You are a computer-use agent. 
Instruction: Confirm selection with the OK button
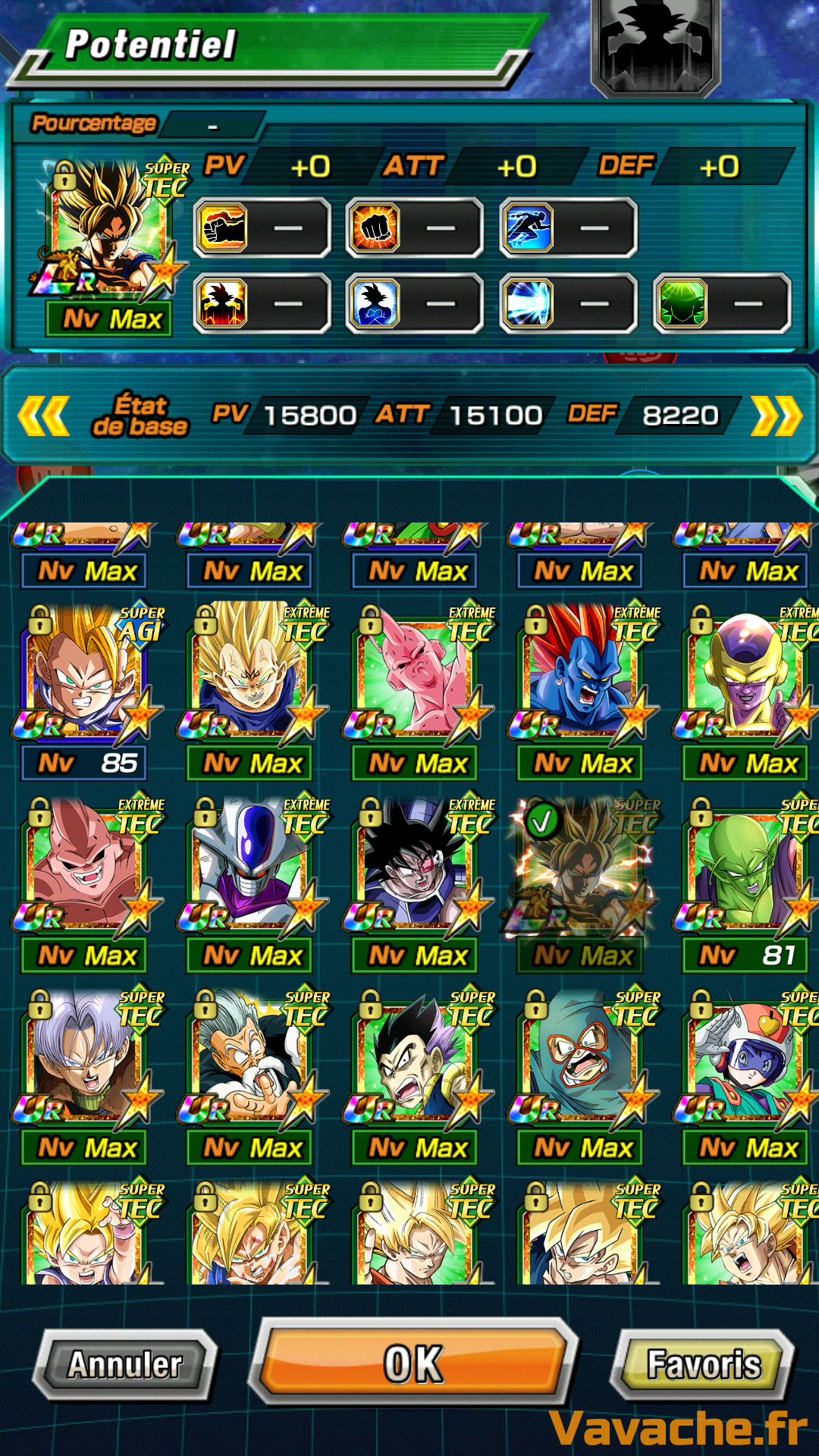click(414, 1363)
